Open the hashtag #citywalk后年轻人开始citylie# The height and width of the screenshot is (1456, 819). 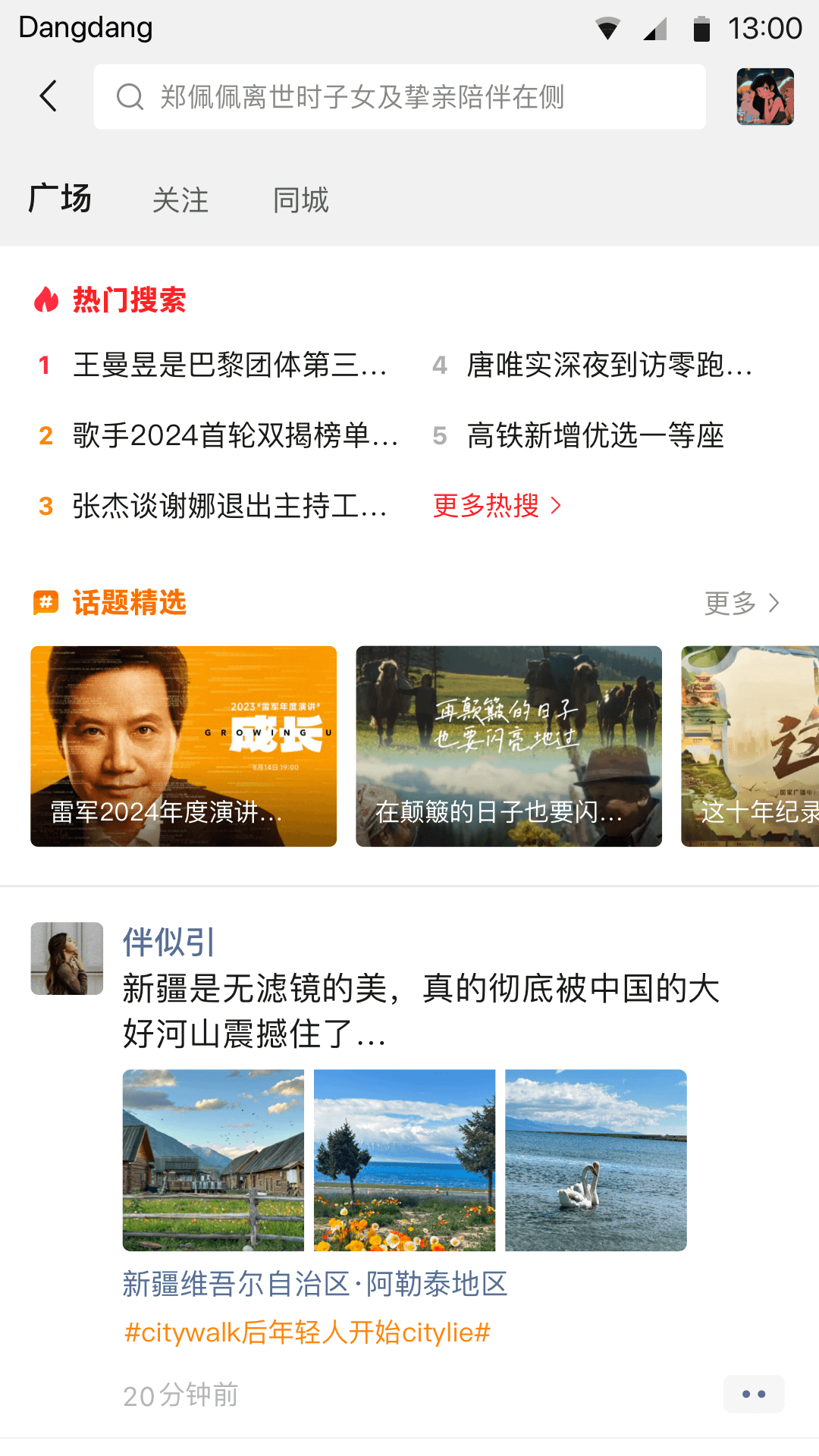coord(307,1332)
